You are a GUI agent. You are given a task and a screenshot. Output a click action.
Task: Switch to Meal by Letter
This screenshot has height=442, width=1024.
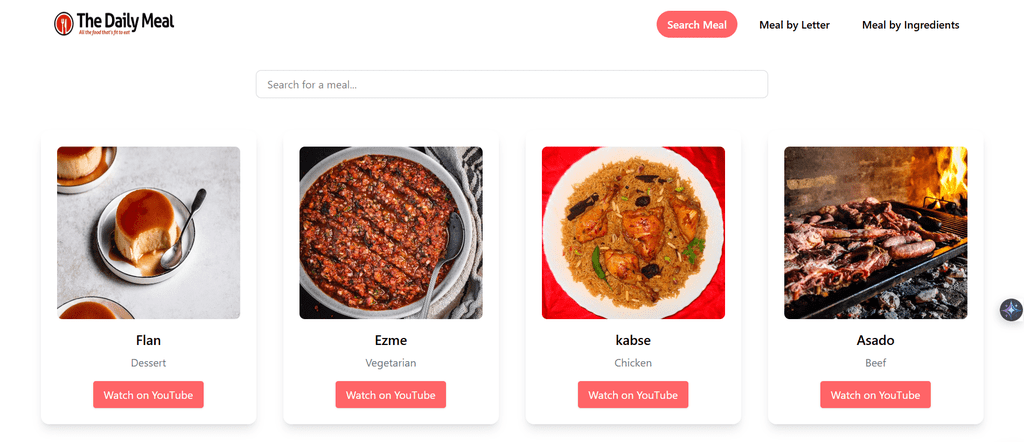pyautogui.click(x=794, y=25)
